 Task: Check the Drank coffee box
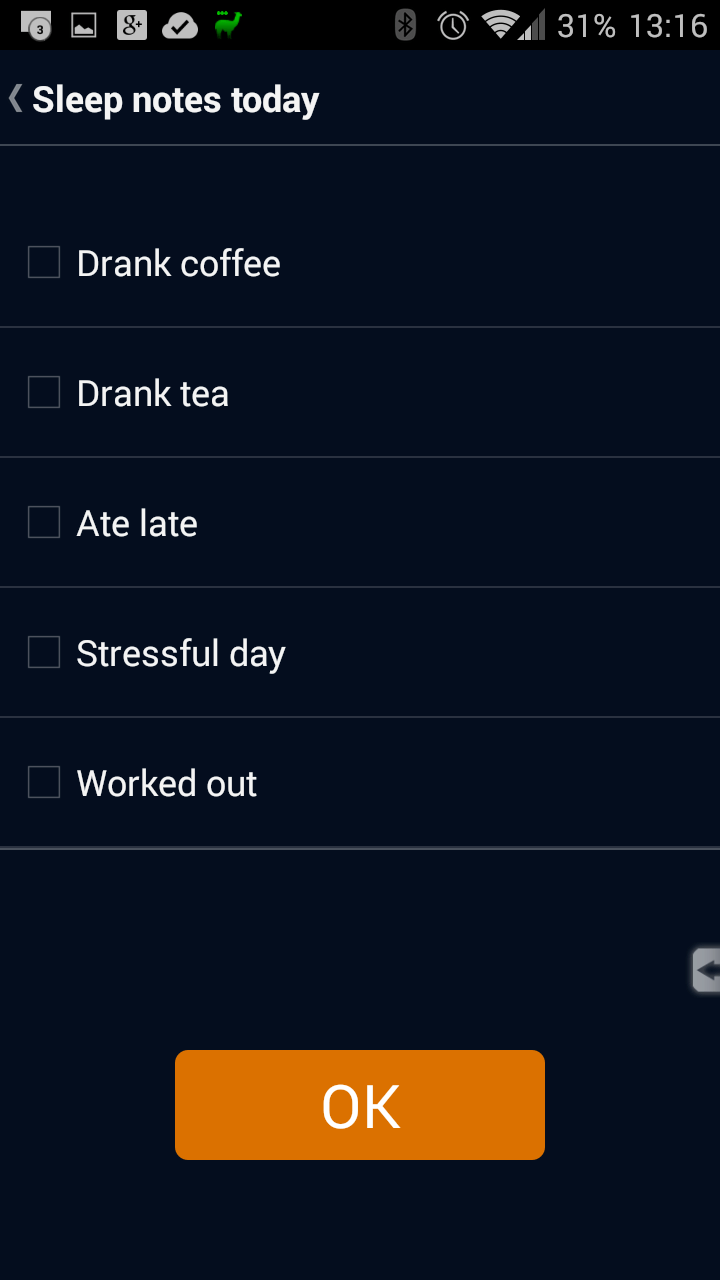tap(44, 263)
